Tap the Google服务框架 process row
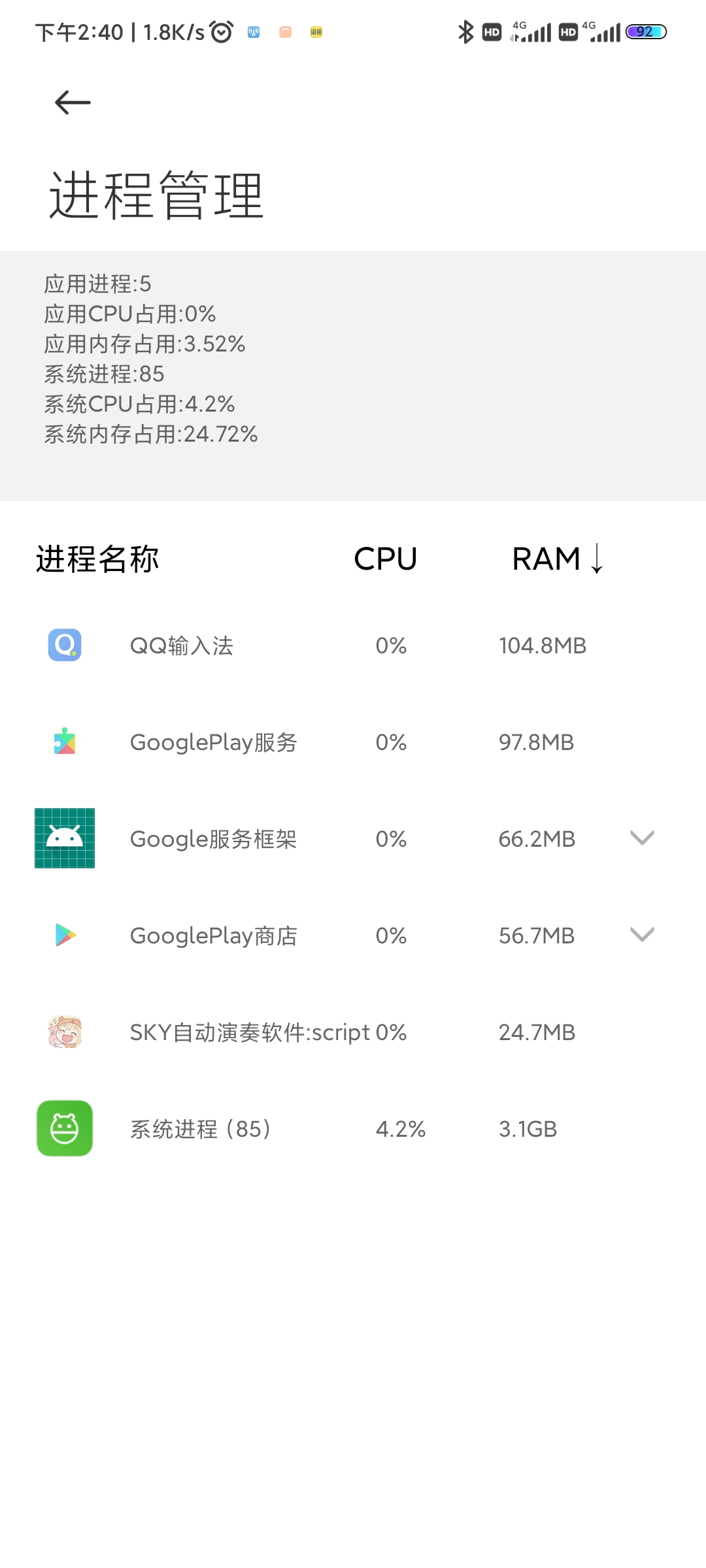706x1568 pixels. coord(353,839)
